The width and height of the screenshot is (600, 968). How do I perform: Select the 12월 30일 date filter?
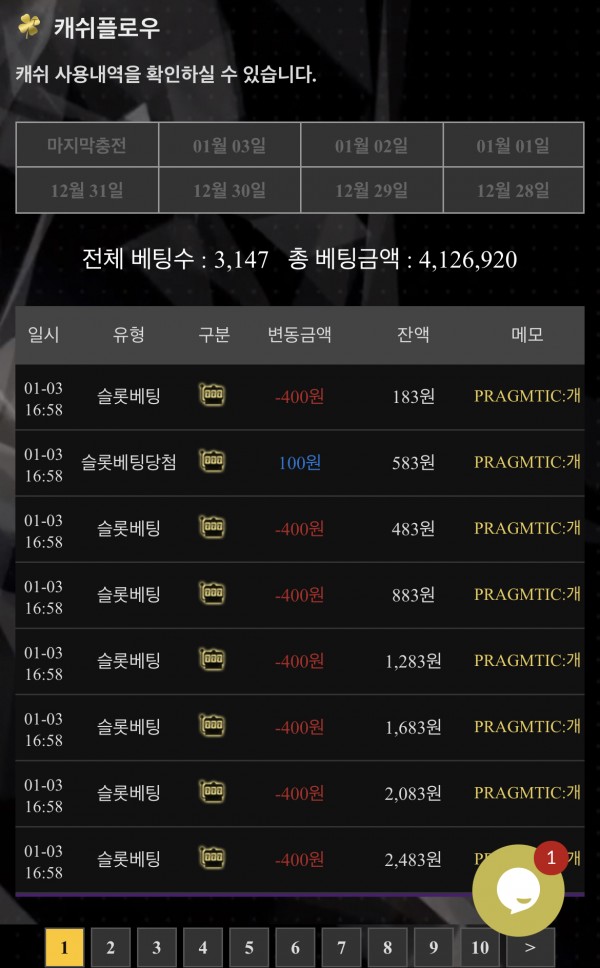tap(229, 190)
